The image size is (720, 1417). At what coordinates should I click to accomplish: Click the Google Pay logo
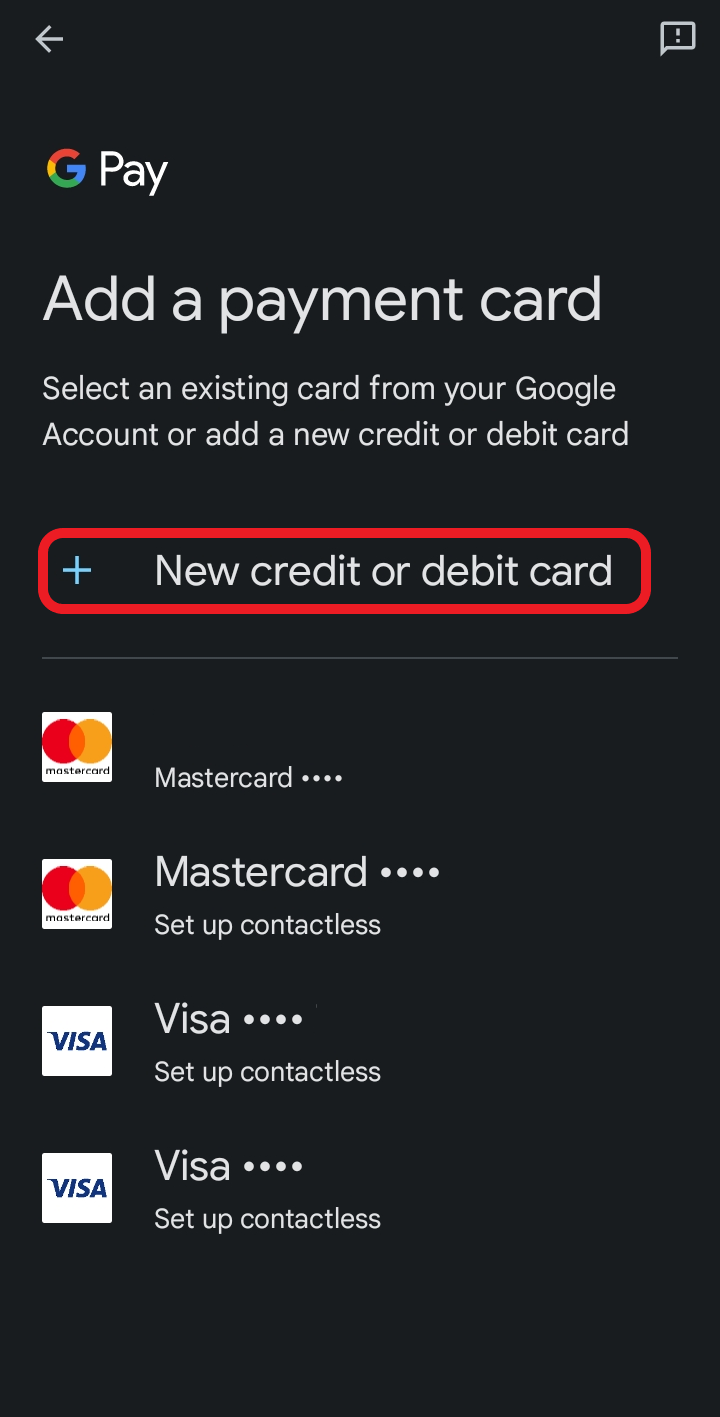pyautogui.click(x=105, y=170)
